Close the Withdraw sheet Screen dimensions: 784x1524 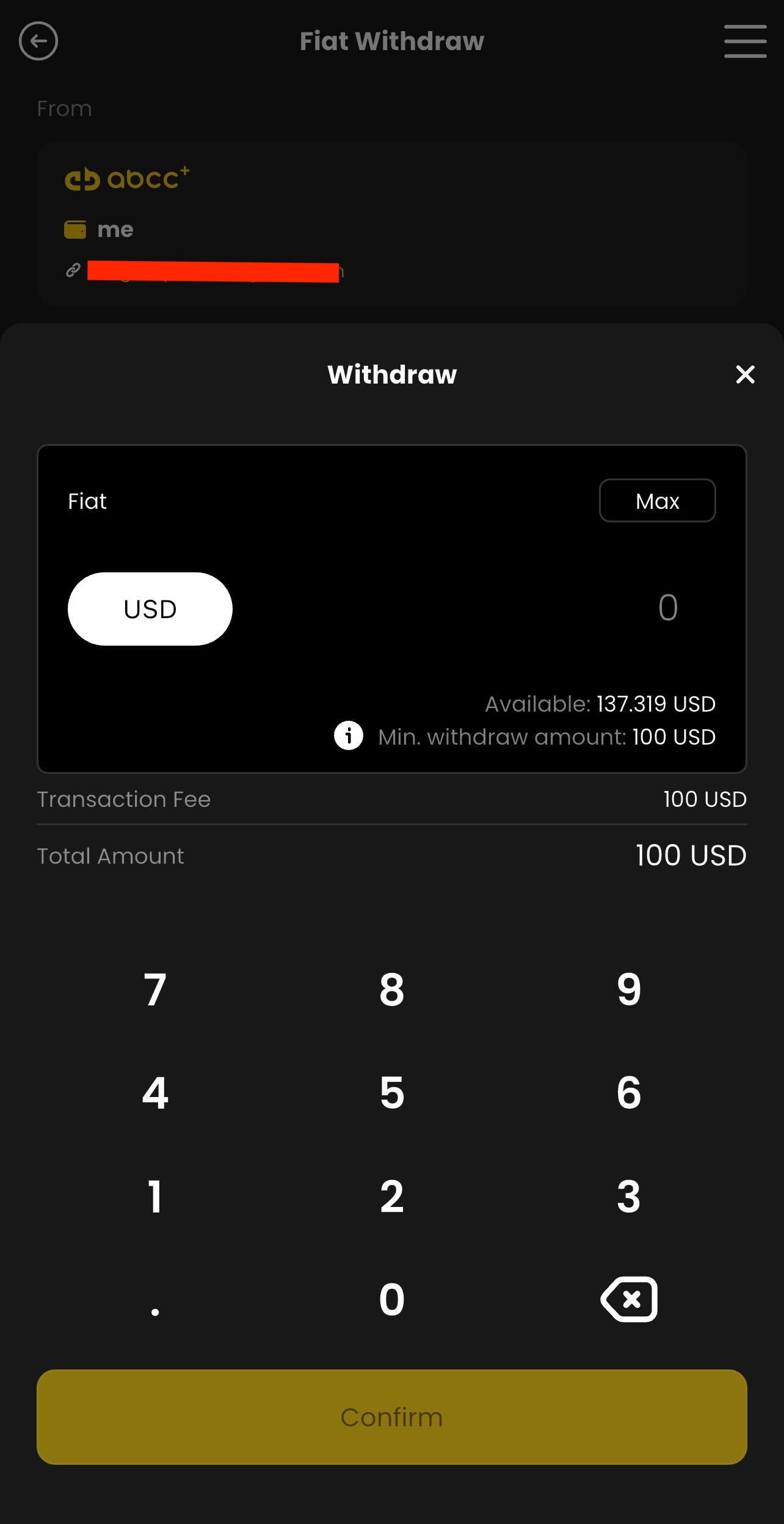tap(745, 374)
